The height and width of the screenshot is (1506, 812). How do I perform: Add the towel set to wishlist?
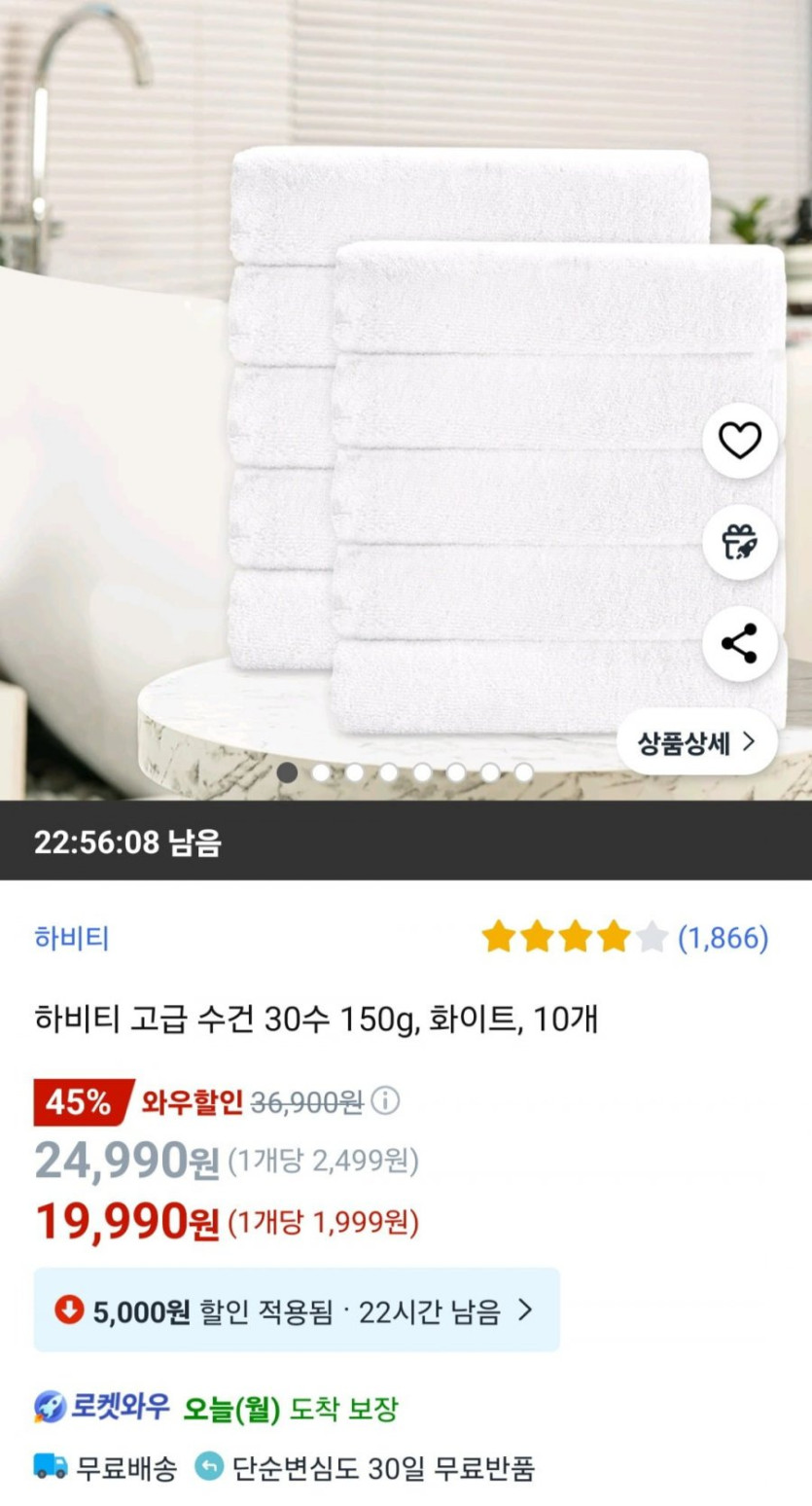click(739, 442)
